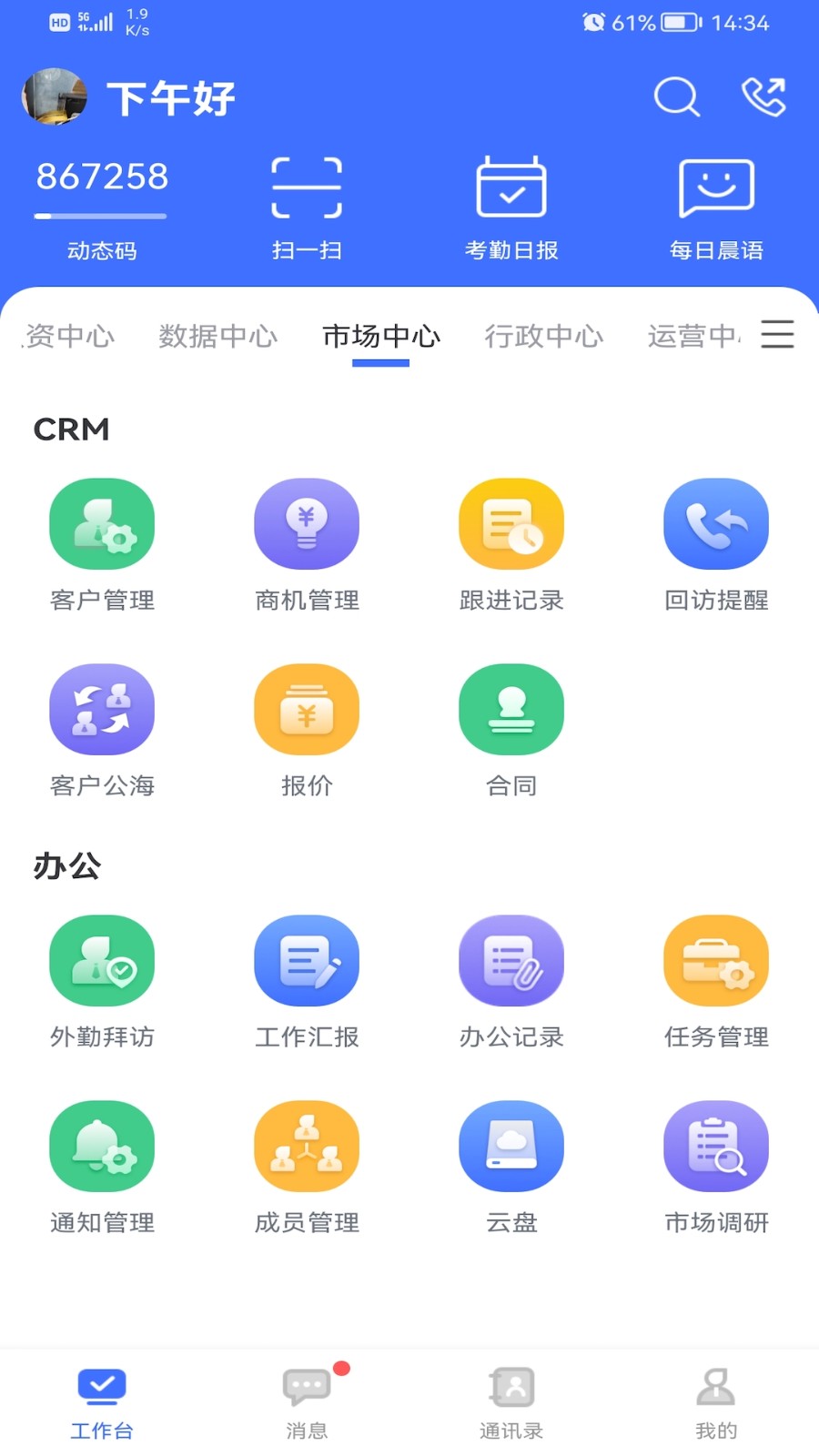Go to 通讯录 contacts tab
Image resolution: width=819 pixels, height=1456 pixels.
click(x=511, y=1403)
